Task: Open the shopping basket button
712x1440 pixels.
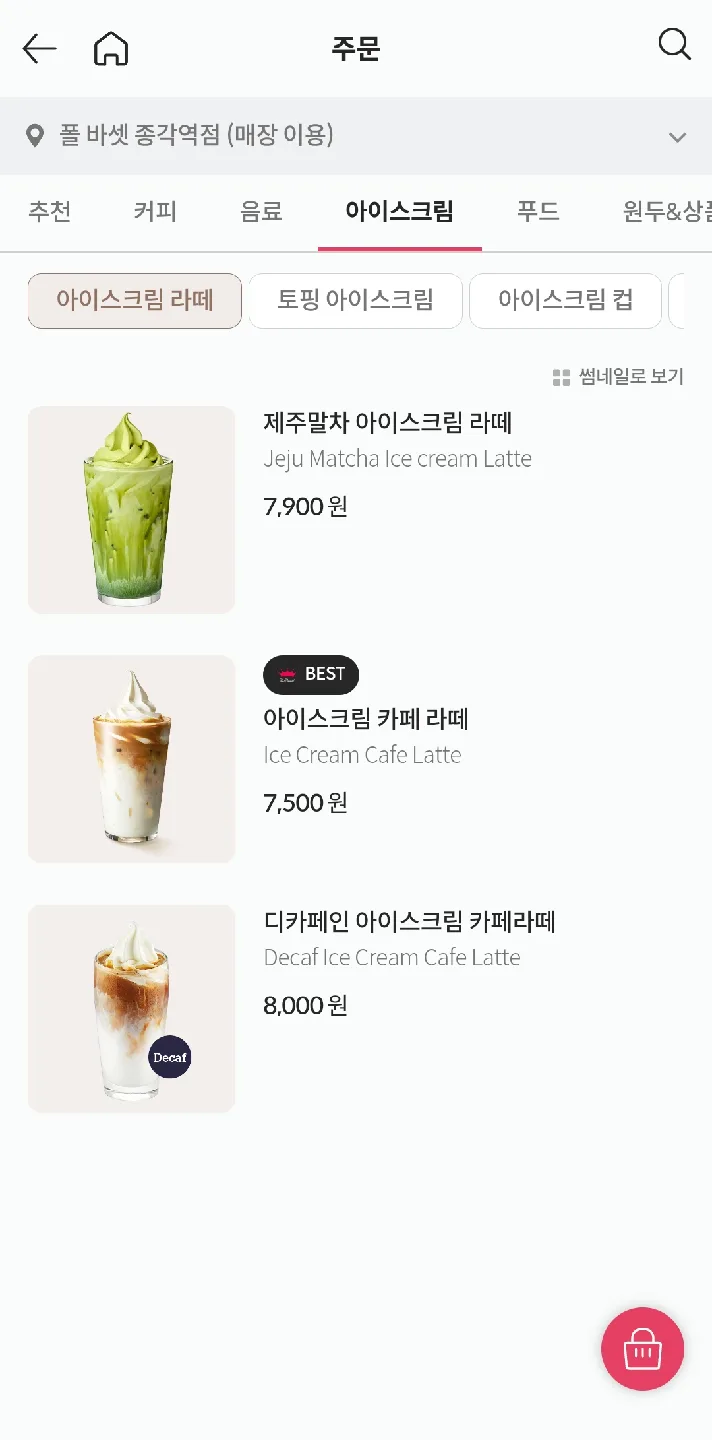Action: pyautogui.click(x=642, y=1349)
